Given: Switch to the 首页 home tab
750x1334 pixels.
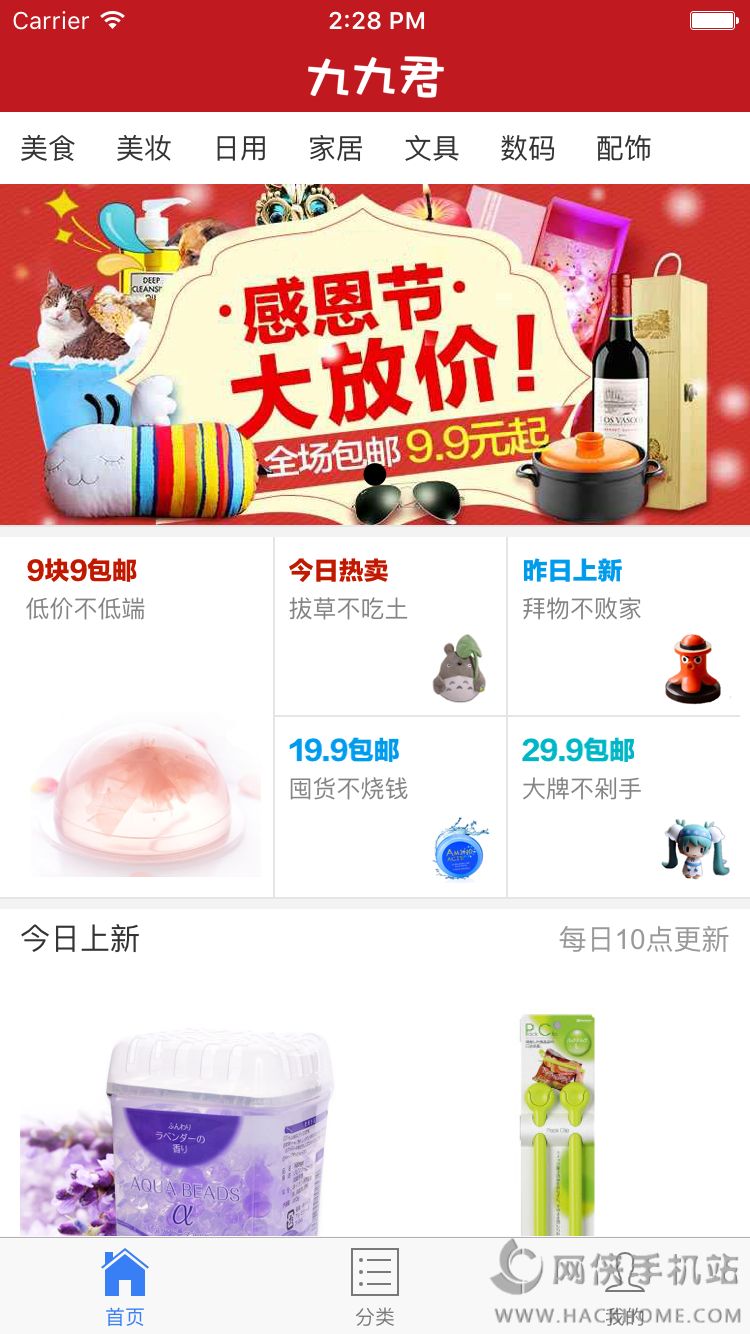Looking at the screenshot, I should pos(125,1287).
